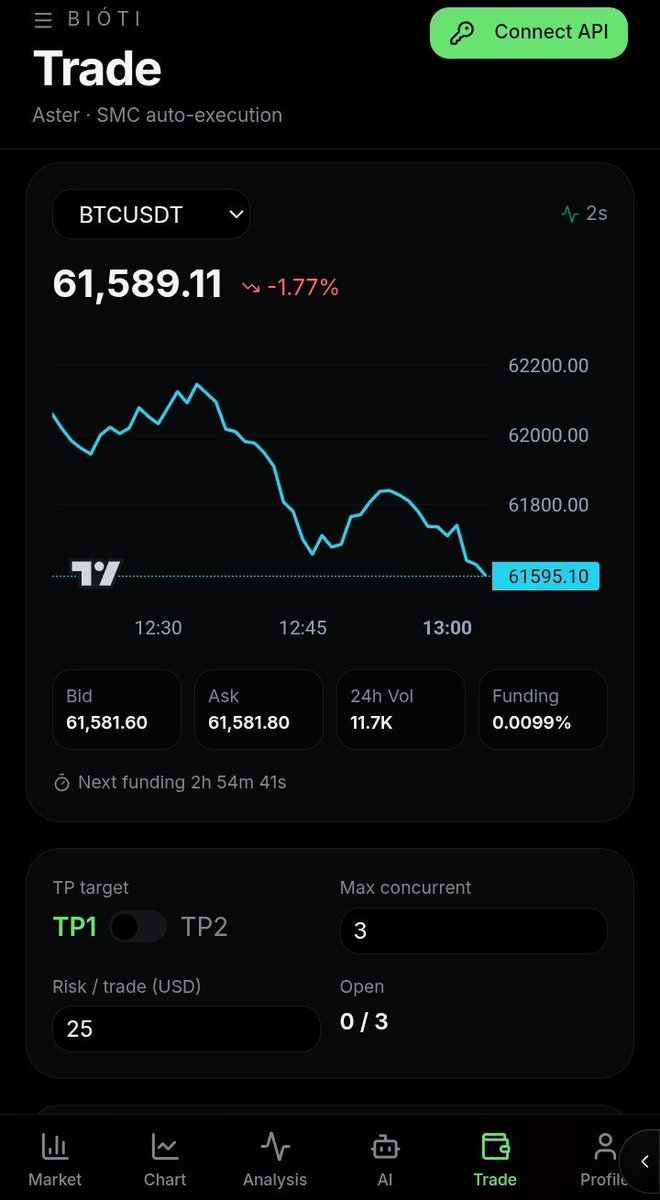
Task: Expand the BTCUSDT symbol dropdown
Action: point(151,214)
